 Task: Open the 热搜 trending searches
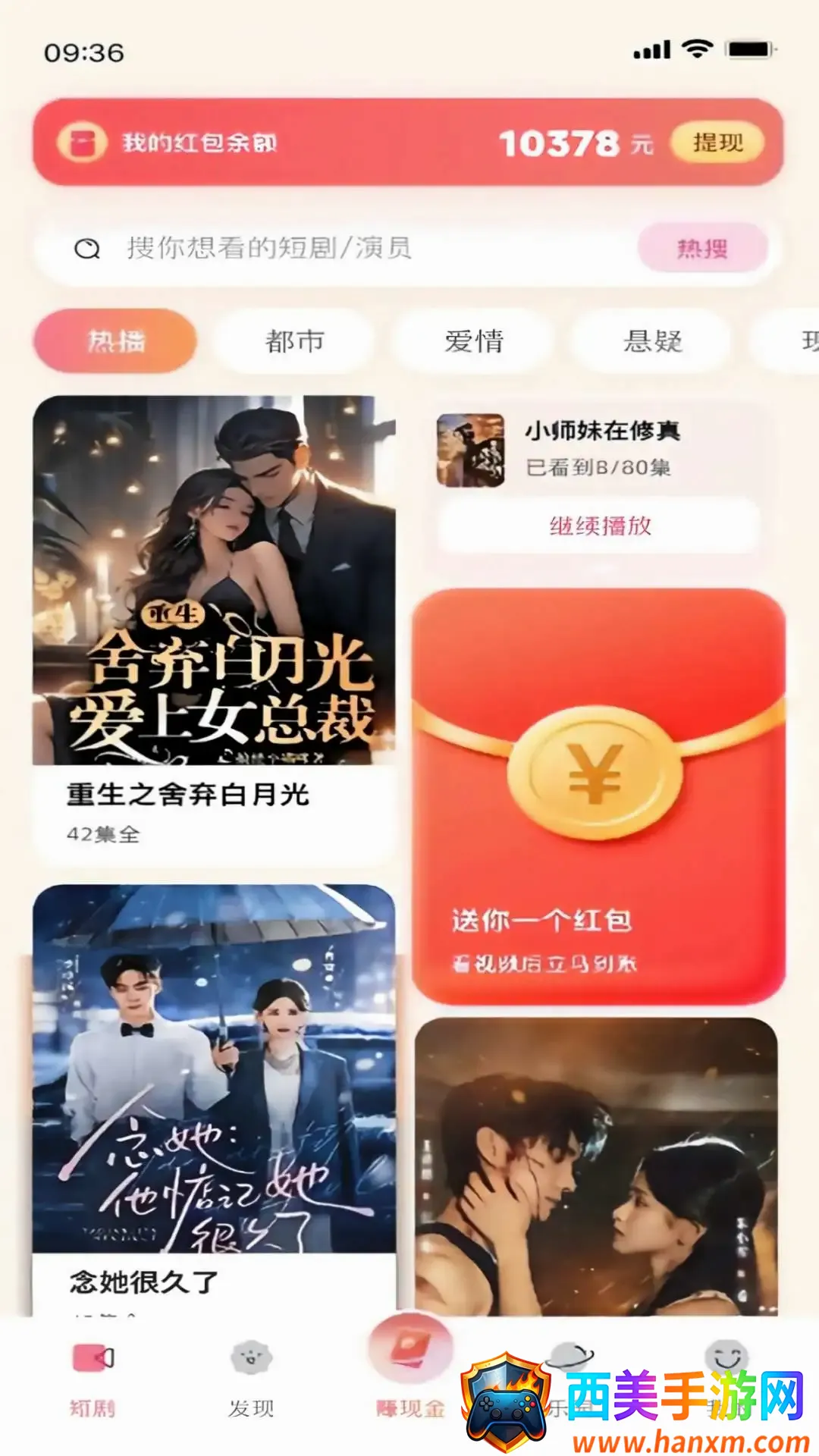click(702, 248)
